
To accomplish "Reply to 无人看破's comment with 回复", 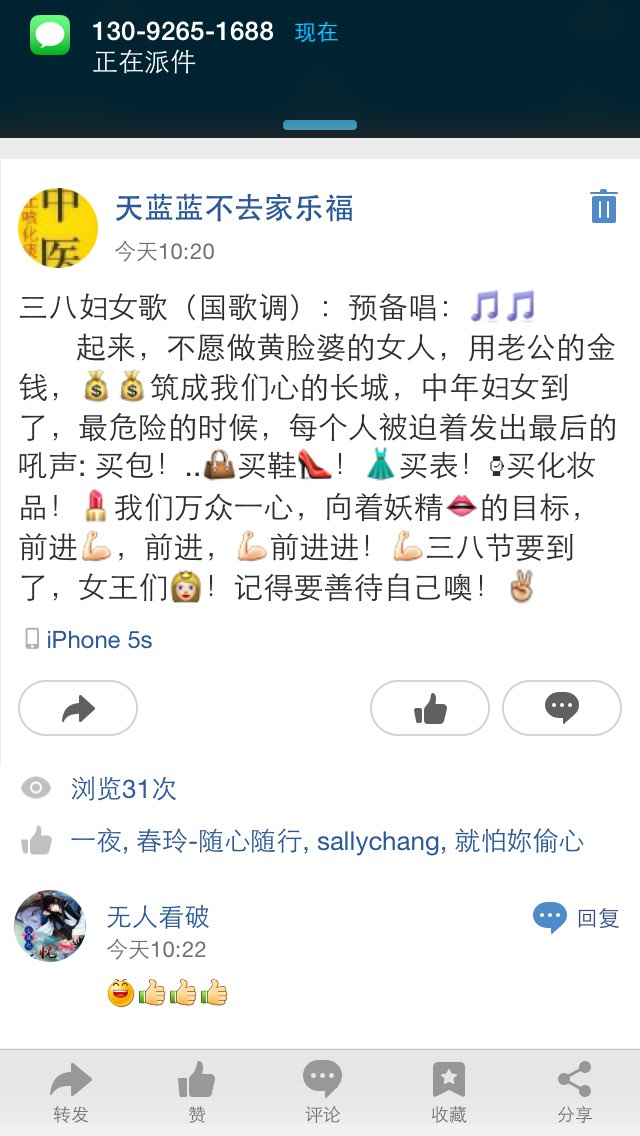I will 576,918.
